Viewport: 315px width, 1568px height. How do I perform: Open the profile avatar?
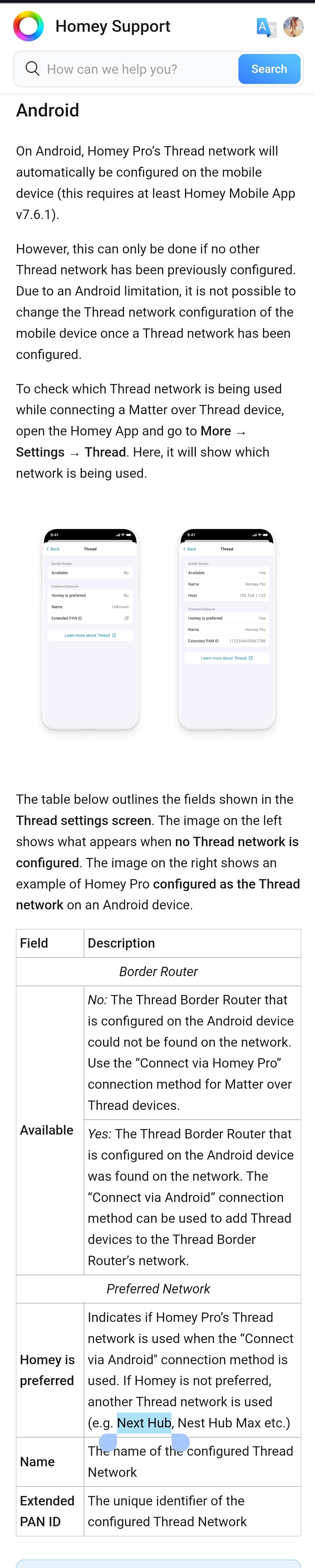point(293,27)
